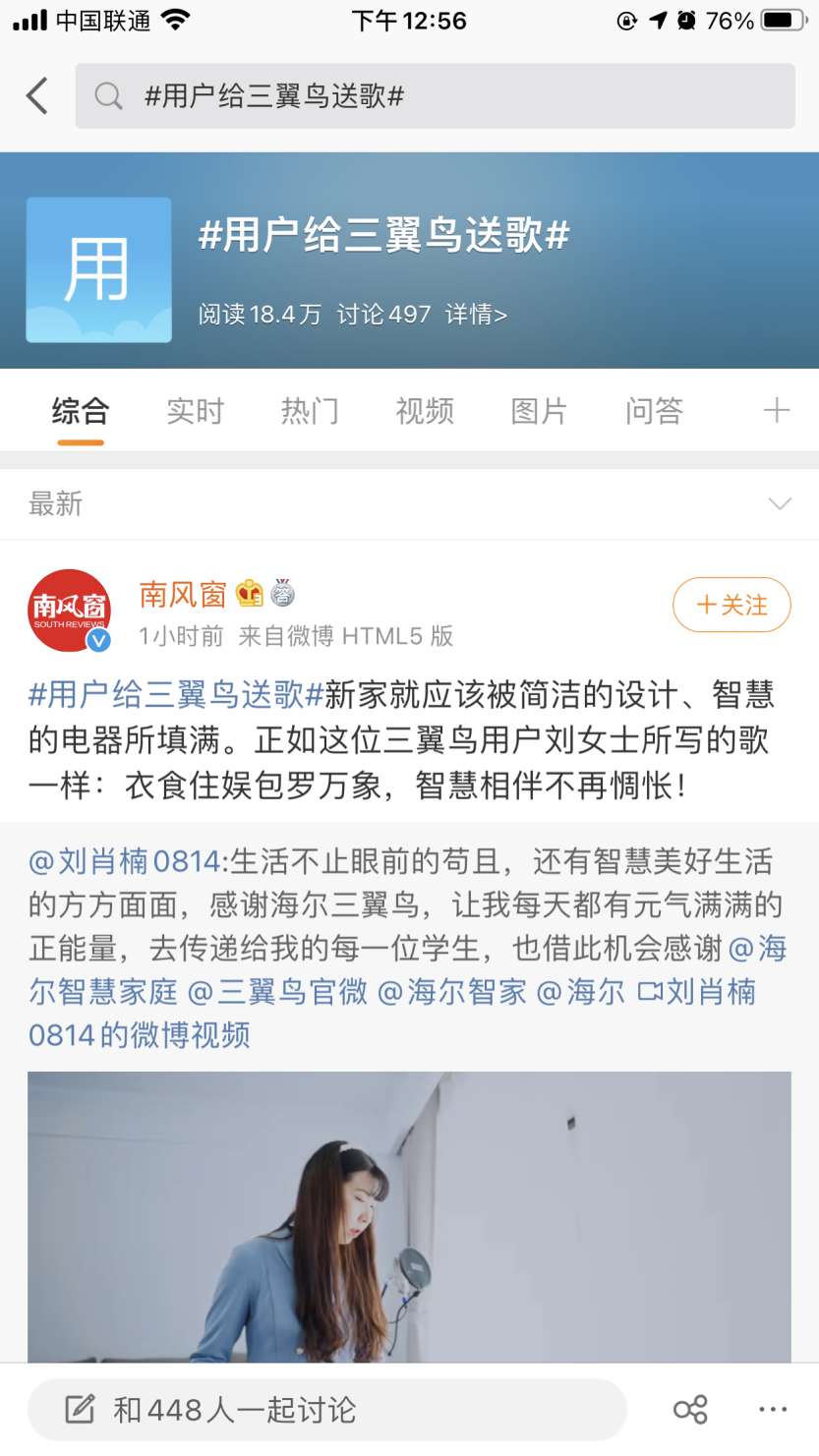
Task: Share this topic via the share icon
Action: coord(690,1410)
